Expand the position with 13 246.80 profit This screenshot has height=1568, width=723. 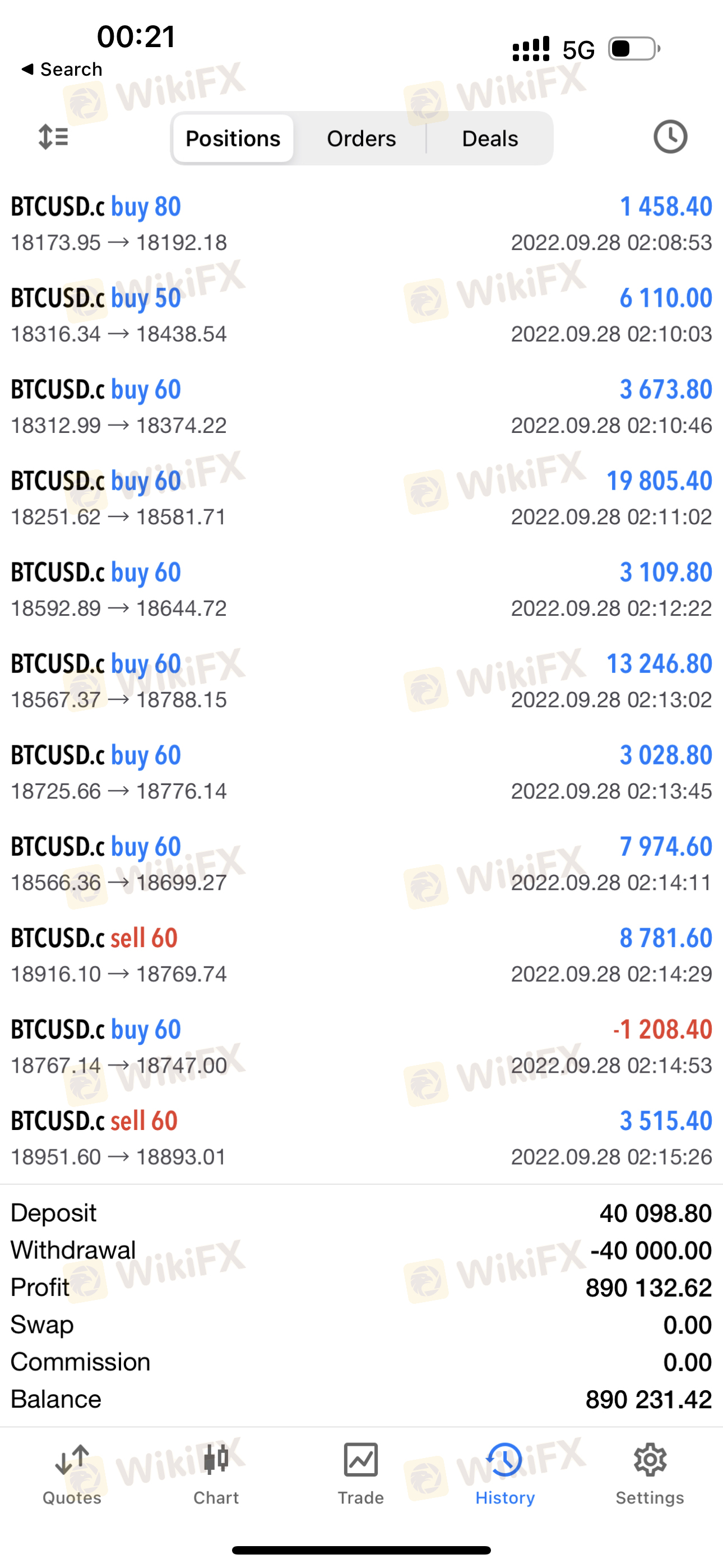[x=361, y=681]
